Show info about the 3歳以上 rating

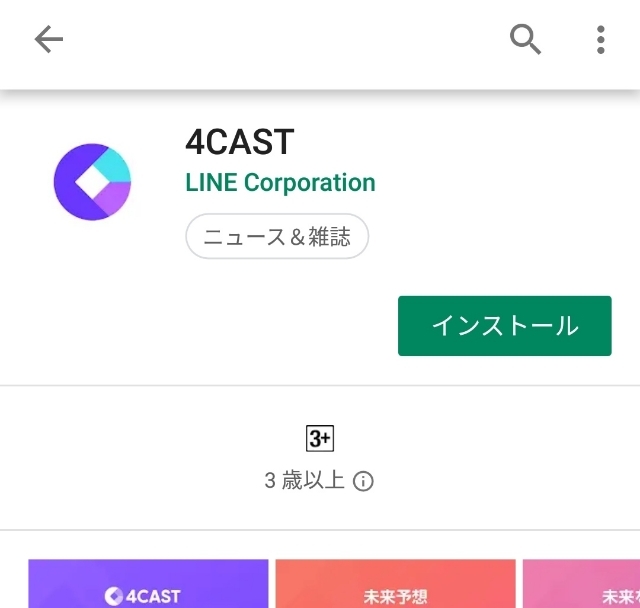[364, 482]
